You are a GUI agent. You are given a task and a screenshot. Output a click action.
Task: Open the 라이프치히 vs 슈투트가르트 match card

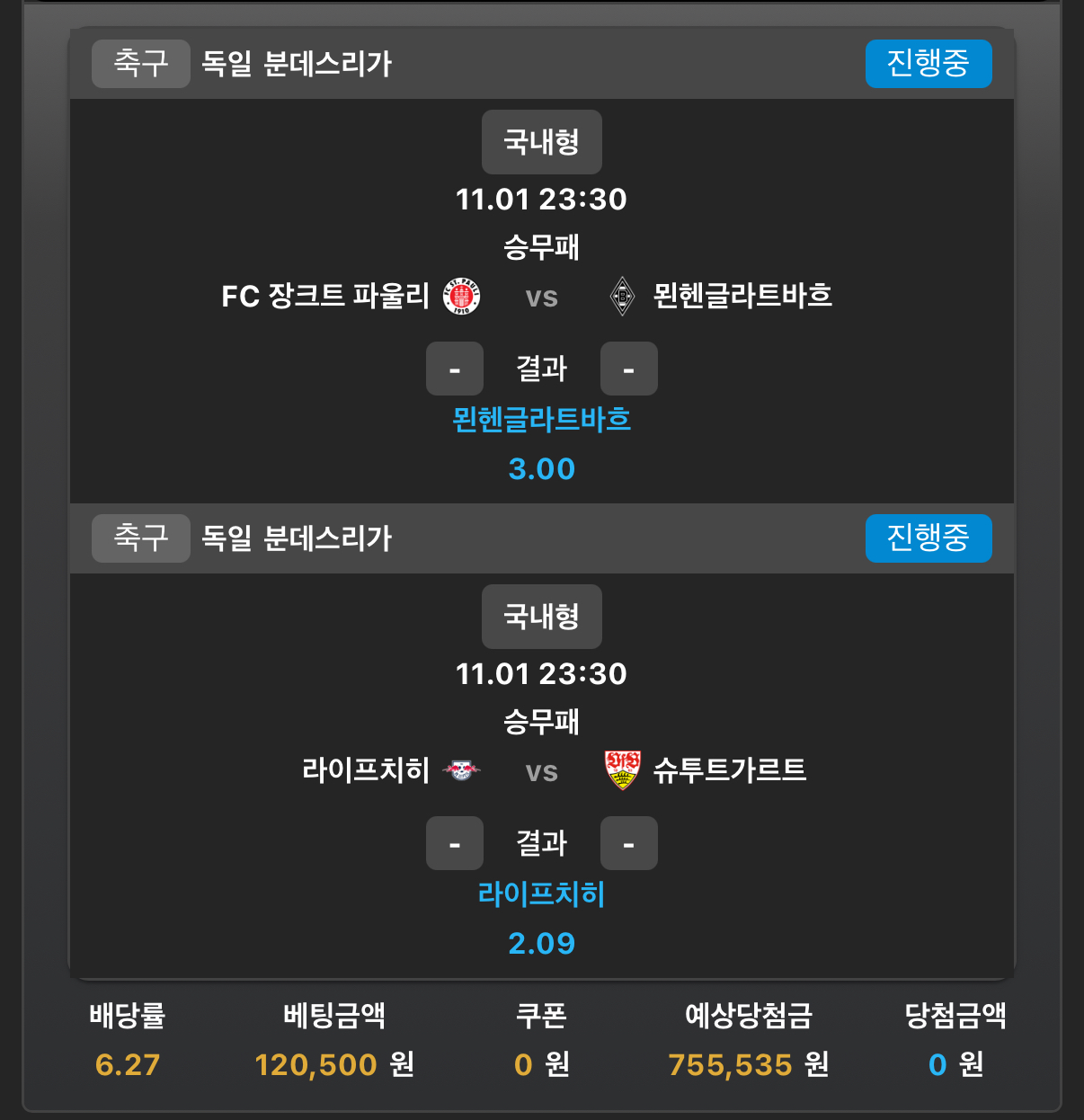[x=541, y=771]
